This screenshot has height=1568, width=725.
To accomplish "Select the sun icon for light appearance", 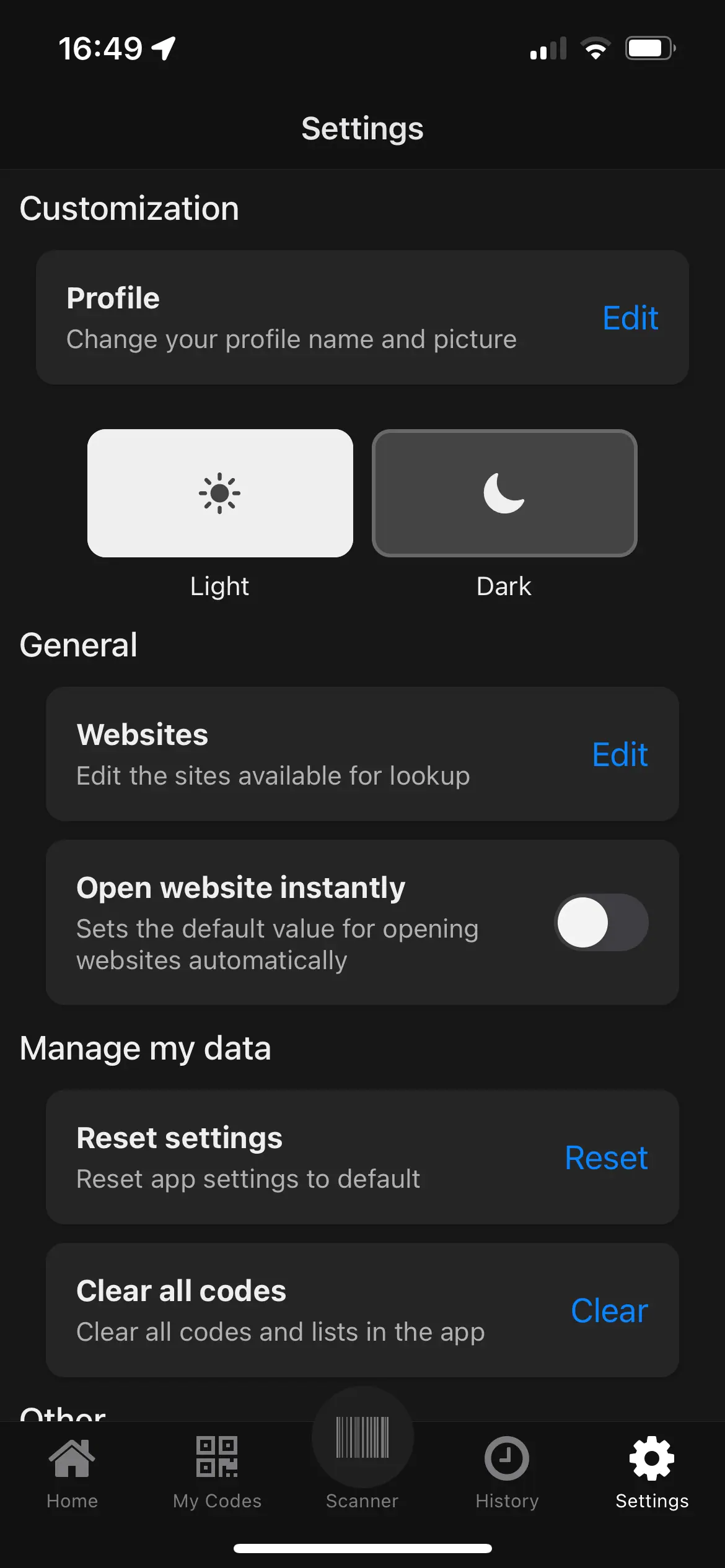I will (x=220, y=493).
